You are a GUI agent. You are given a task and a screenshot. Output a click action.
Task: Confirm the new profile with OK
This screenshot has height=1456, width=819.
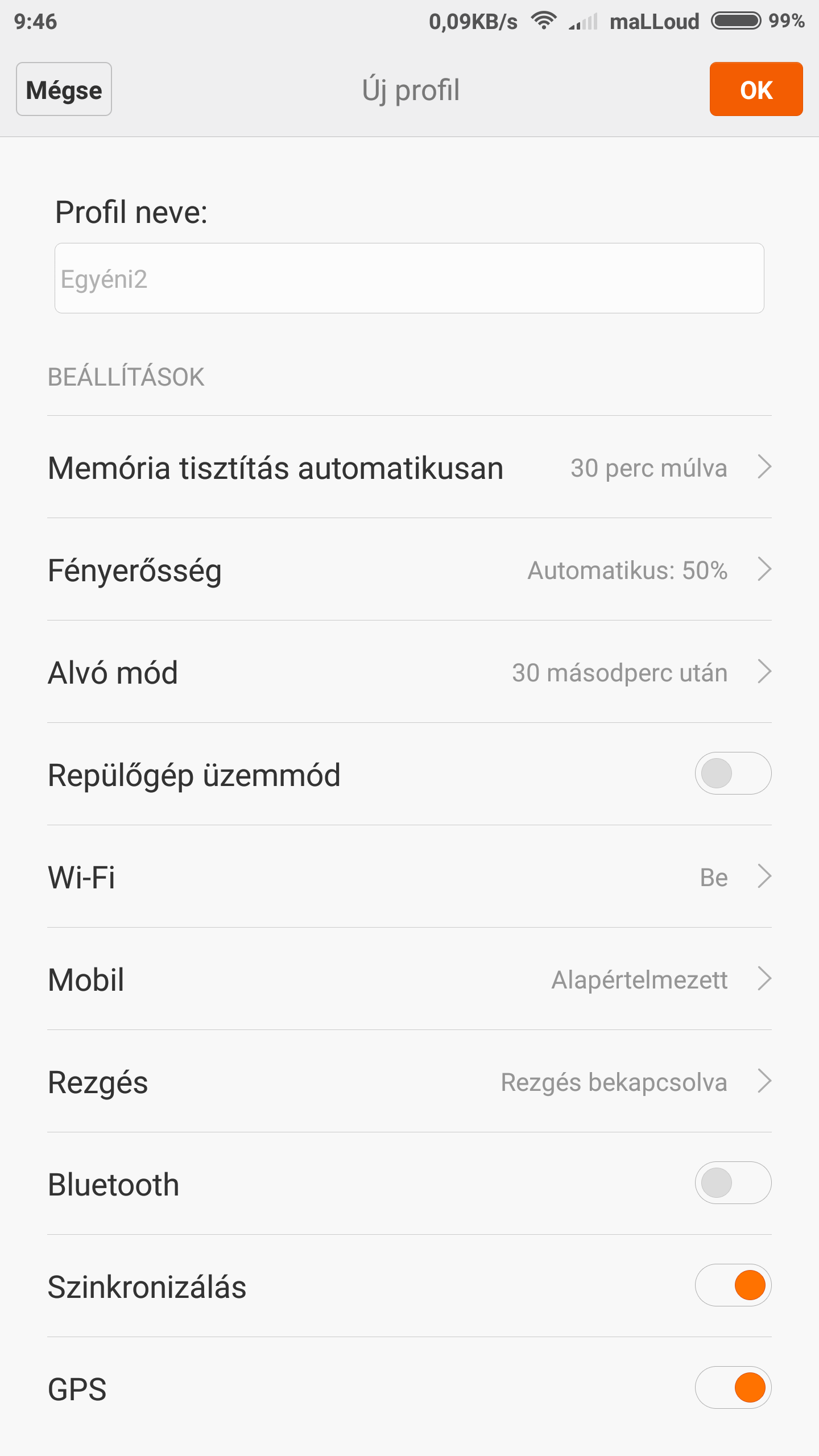coord(755,89)
